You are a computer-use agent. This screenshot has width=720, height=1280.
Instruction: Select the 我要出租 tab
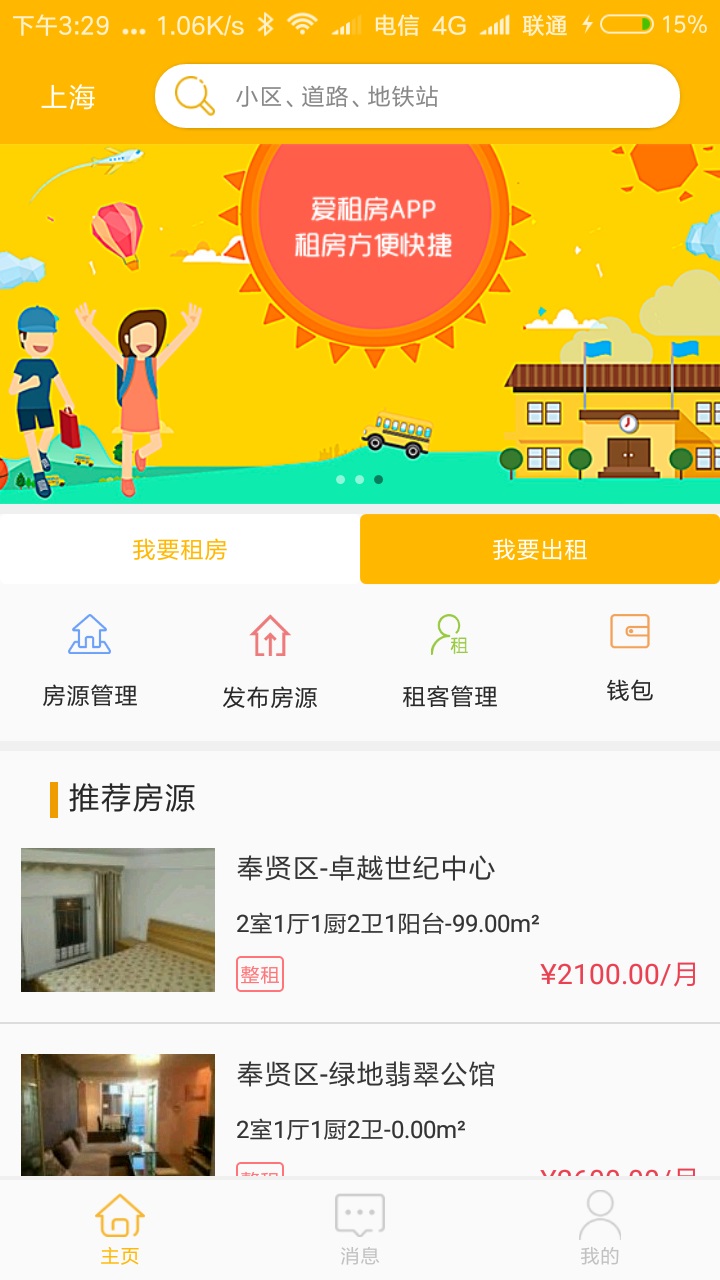[540, 549]
